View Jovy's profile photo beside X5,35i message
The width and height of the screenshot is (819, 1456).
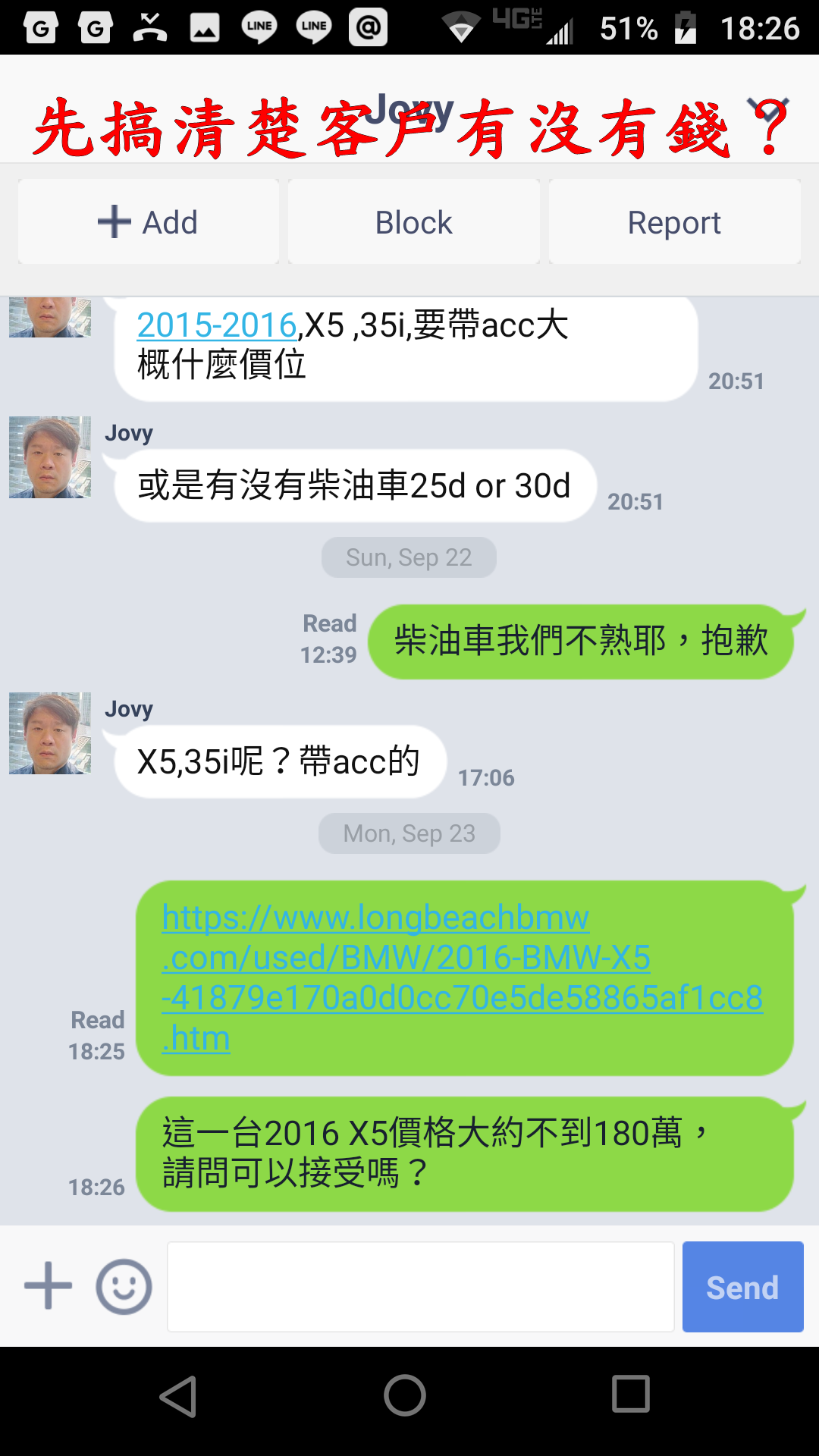point(50,733)
